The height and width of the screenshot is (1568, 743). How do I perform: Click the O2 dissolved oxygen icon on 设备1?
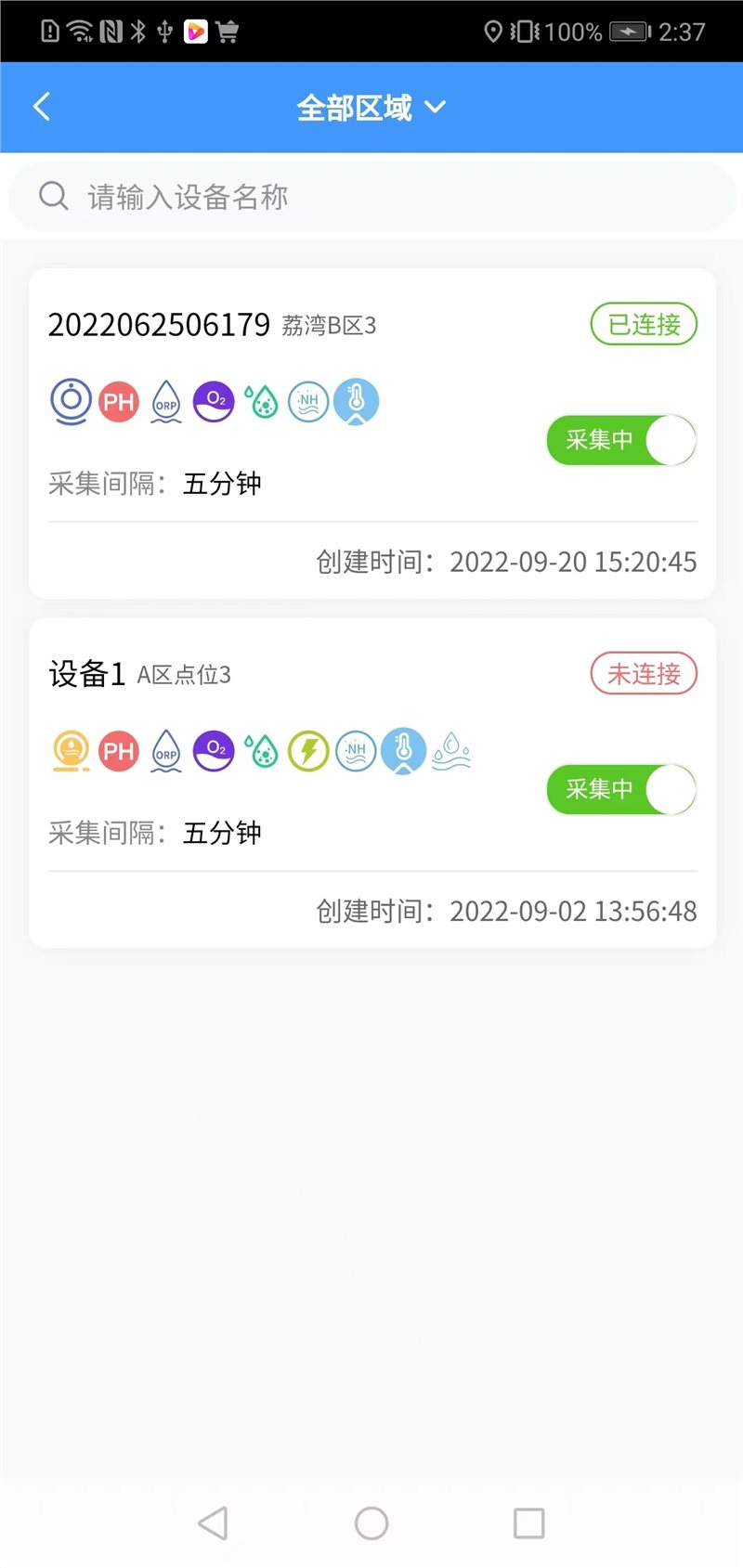[213, 752]
